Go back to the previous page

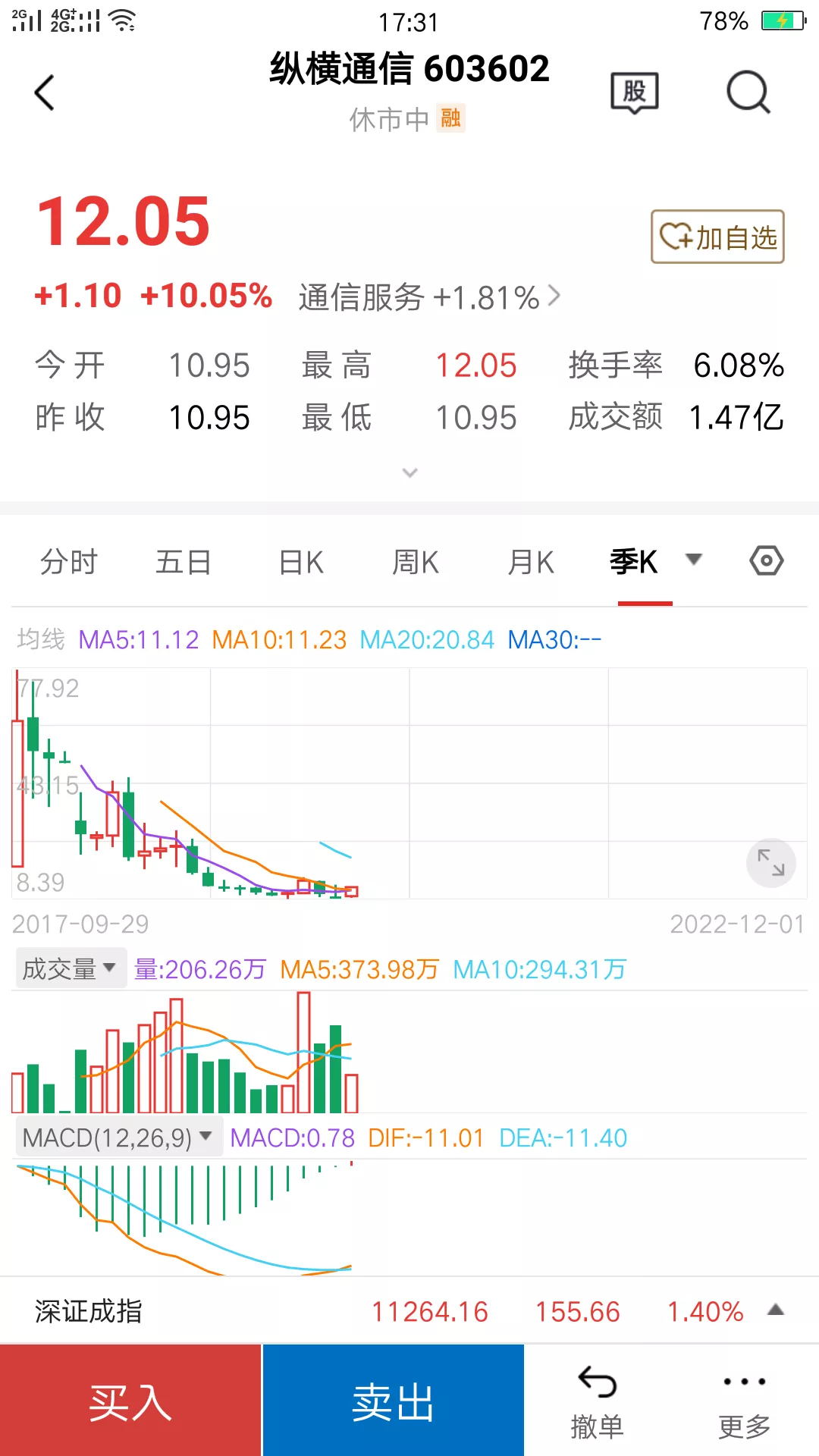pos(45,93)
